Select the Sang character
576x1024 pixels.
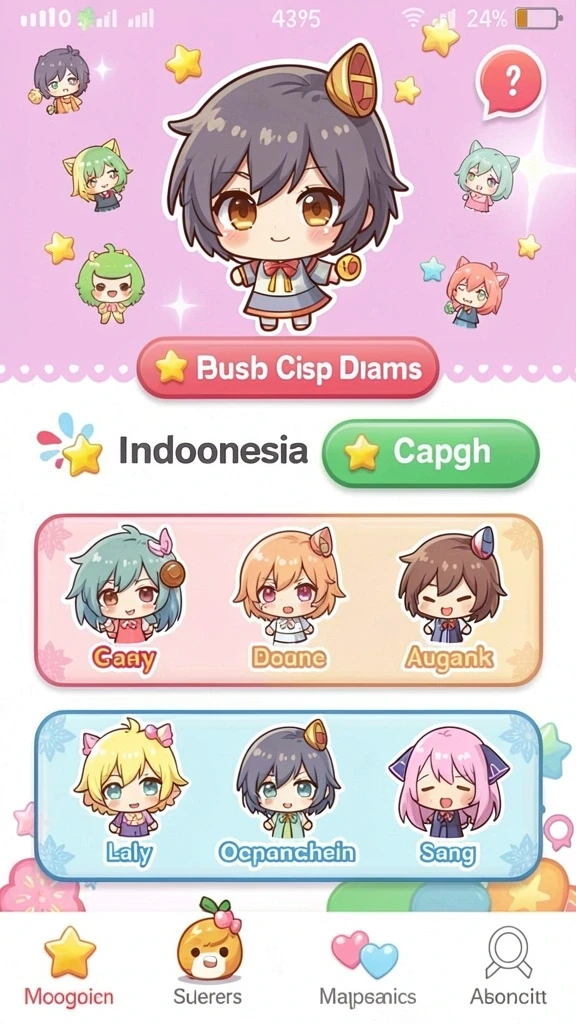point(449,794)
